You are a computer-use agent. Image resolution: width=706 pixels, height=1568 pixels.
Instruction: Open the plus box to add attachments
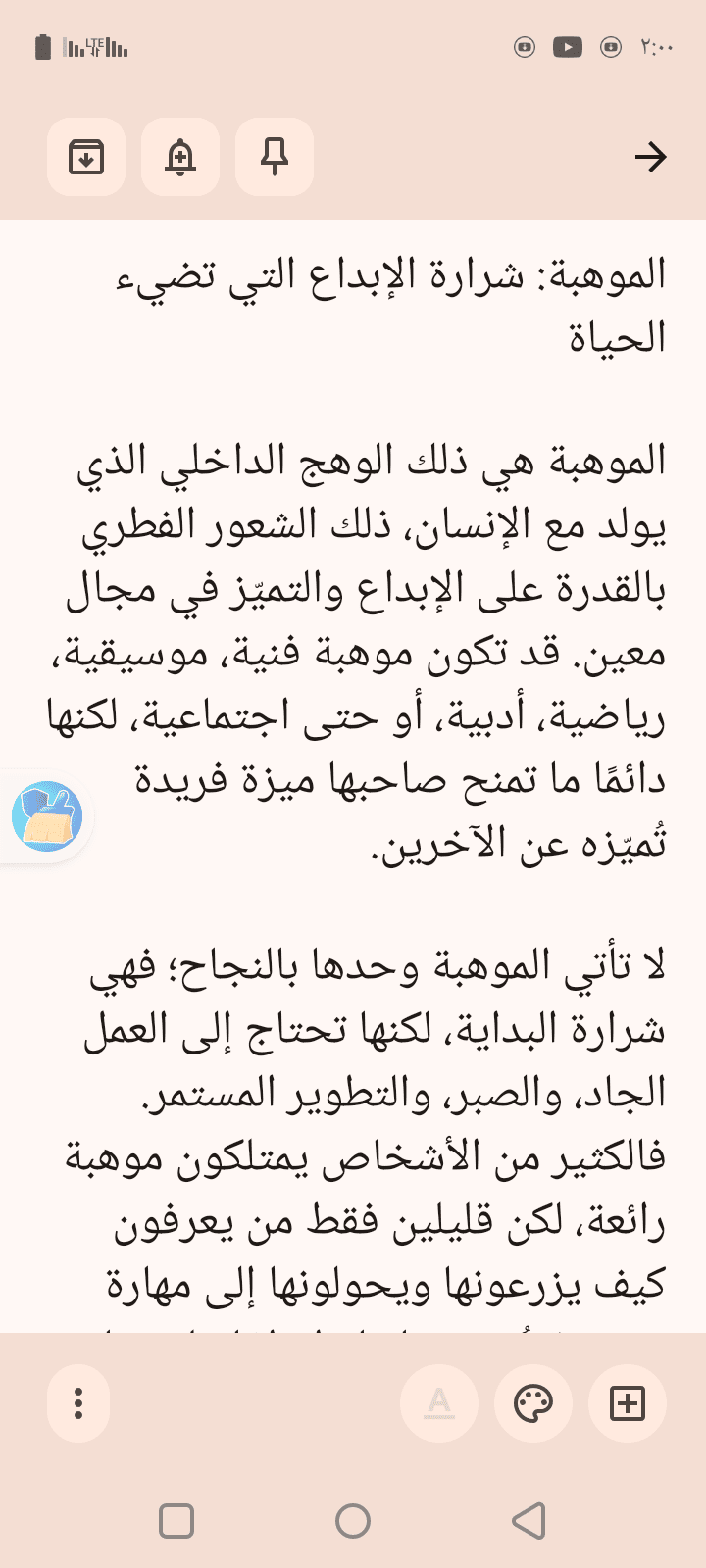point(628,1403)
